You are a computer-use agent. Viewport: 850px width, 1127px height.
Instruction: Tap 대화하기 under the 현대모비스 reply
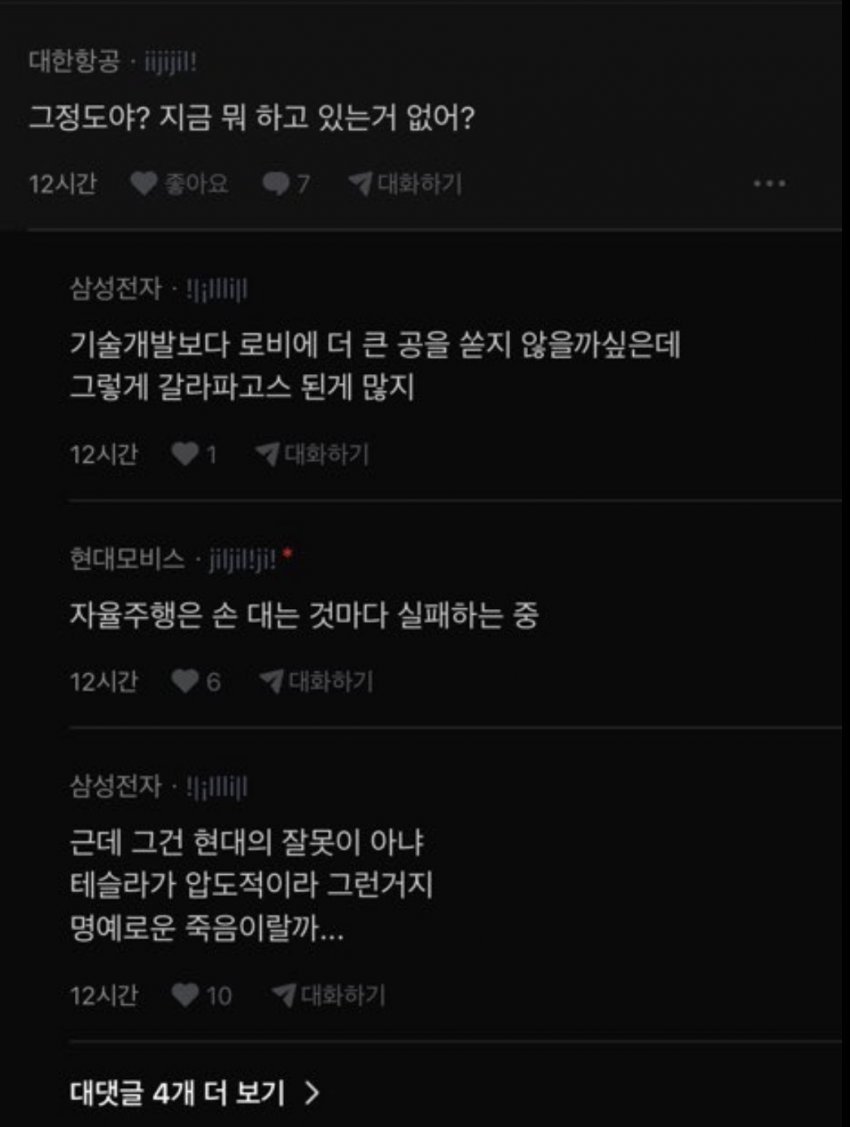pyautogui.click(x=316, y=682)
